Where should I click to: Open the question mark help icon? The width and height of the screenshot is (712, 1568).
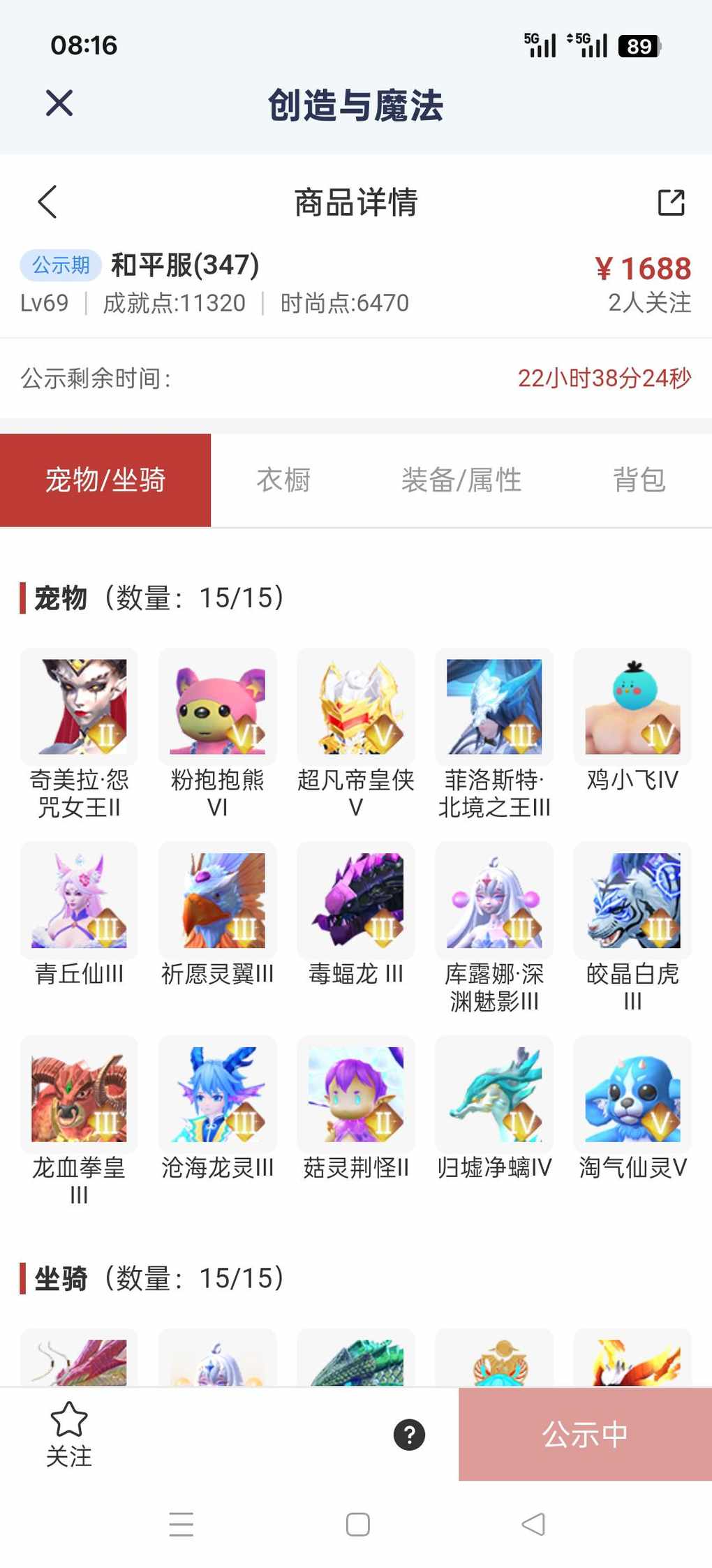pyautogui.click(x=409, y=1435)
